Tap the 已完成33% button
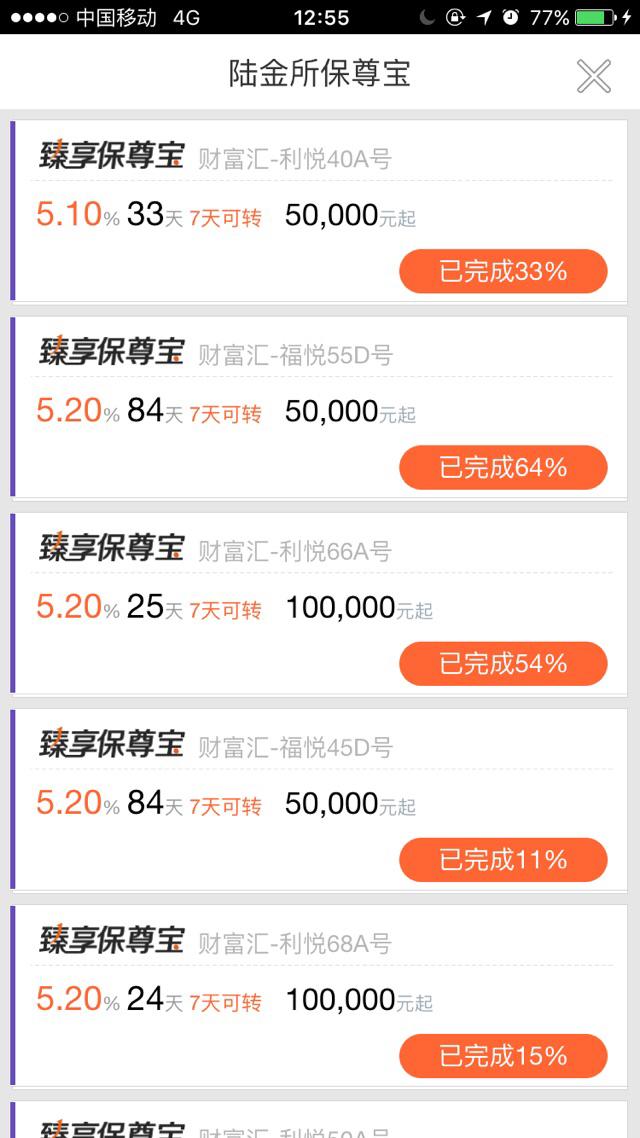Viewport: 640px width, 1138px height. click(x=503, y=271)
